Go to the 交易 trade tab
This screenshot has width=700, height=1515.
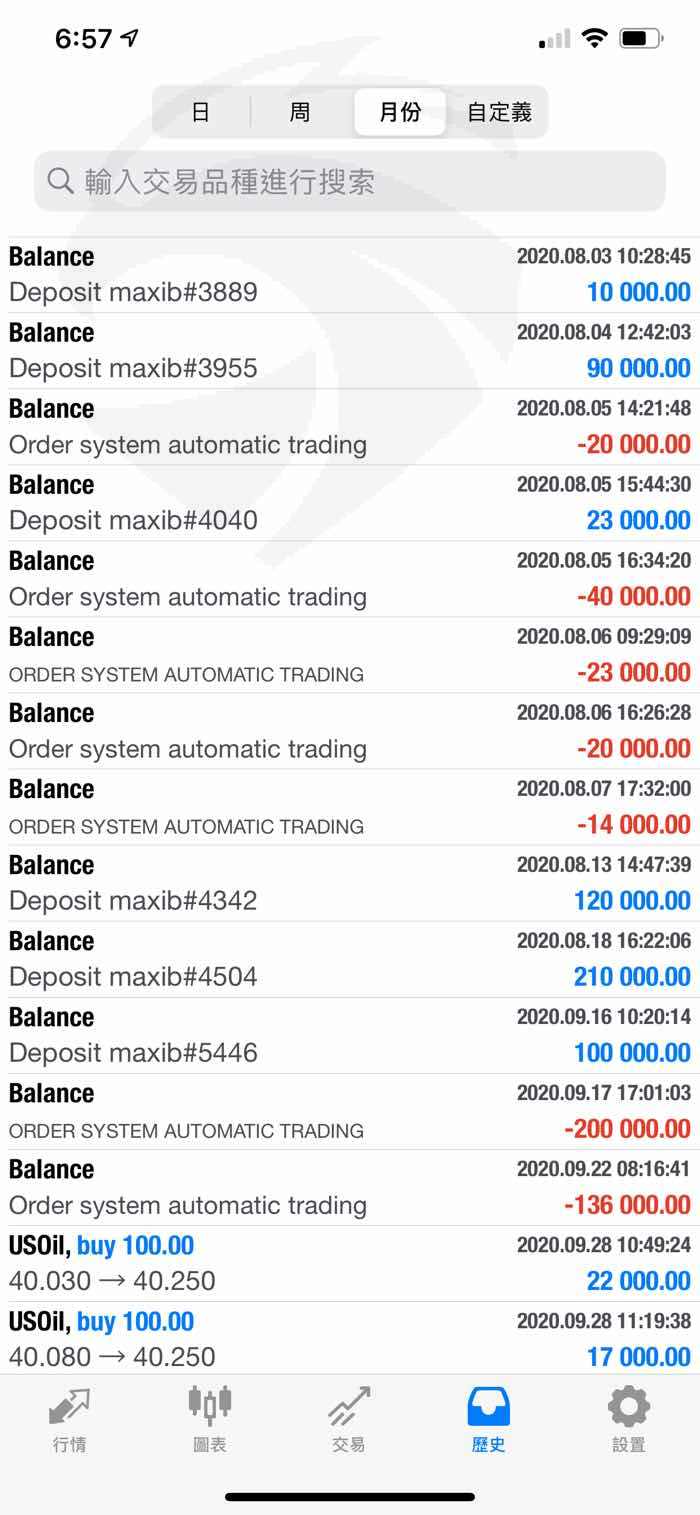pyautogui.click(x=349, y=1419)
